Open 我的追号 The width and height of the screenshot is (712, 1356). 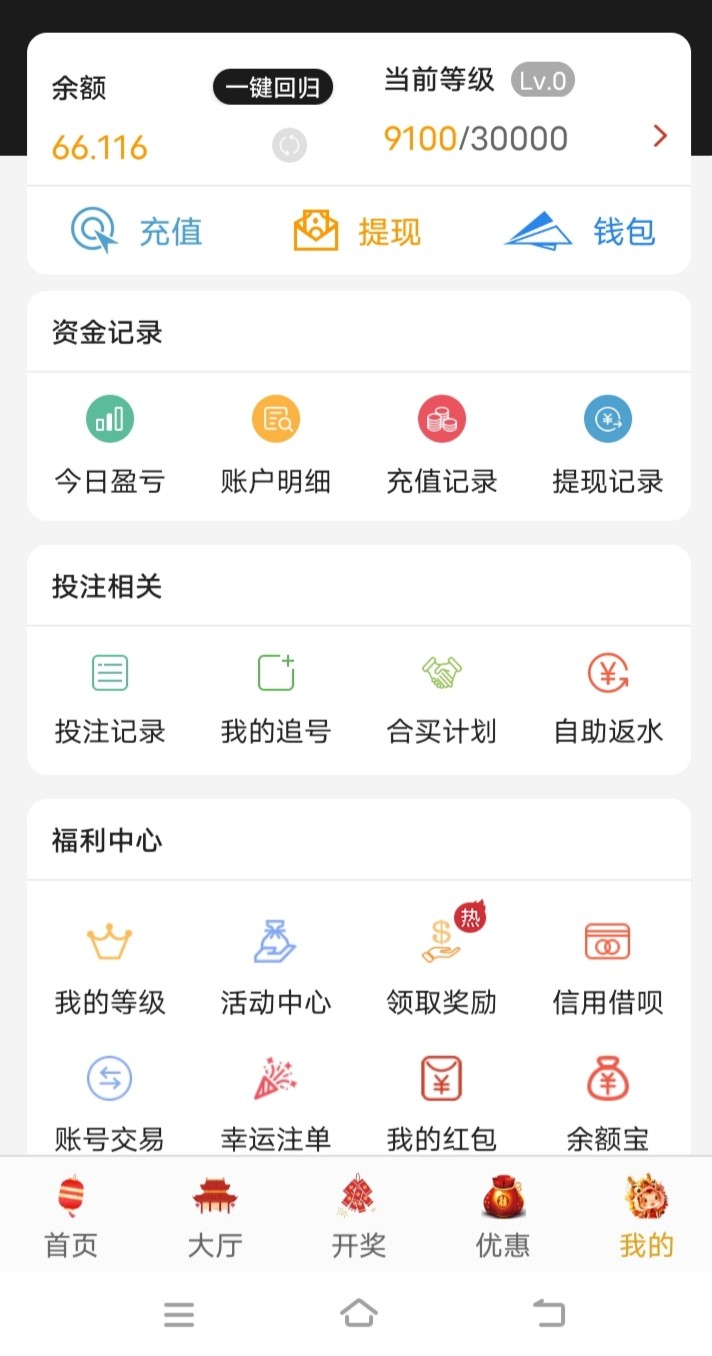[276, 697]
